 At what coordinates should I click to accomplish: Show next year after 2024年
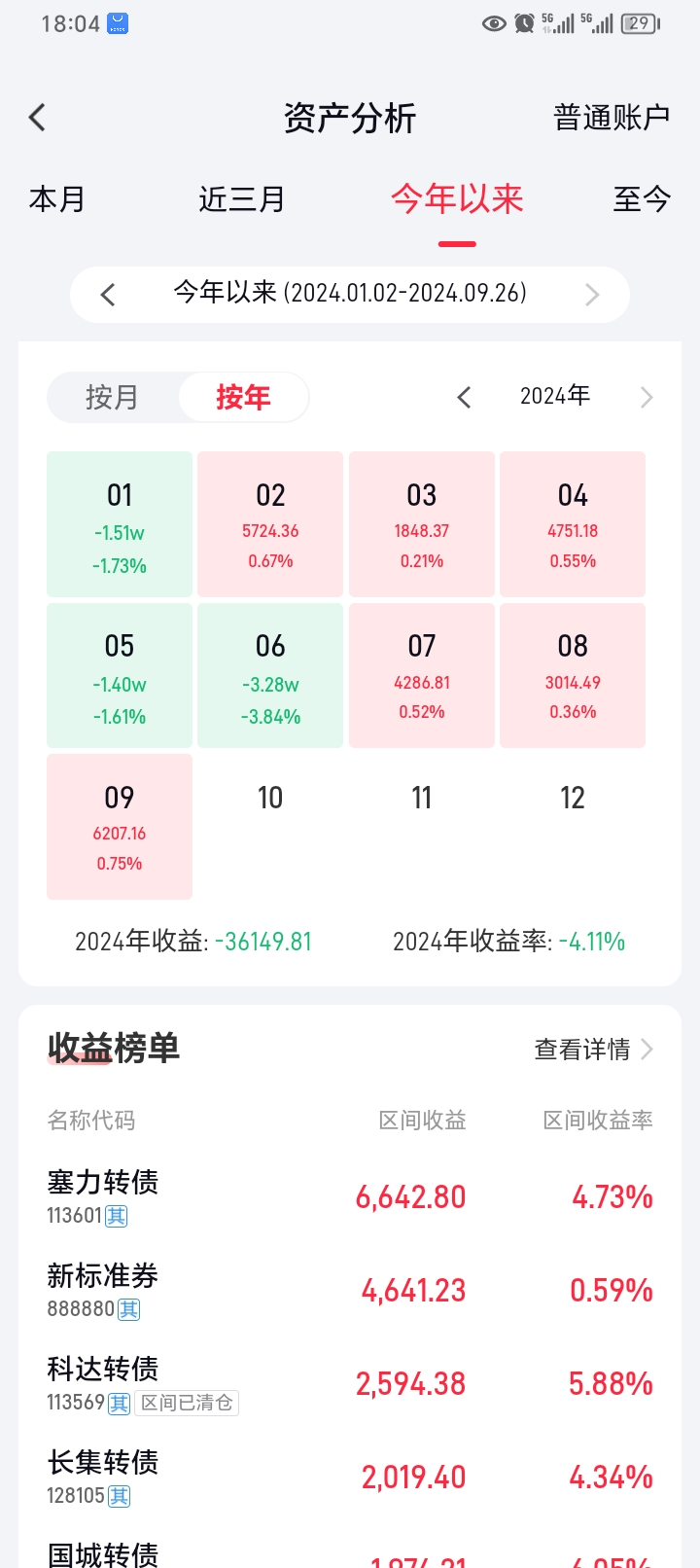point(647,397)
